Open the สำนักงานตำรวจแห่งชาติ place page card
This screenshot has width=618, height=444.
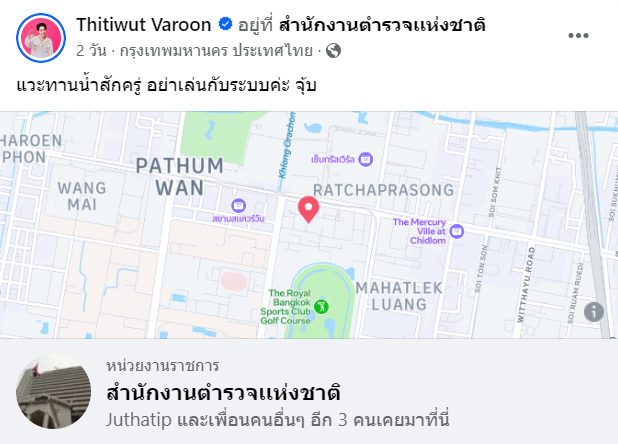click(x=224, y=391)
